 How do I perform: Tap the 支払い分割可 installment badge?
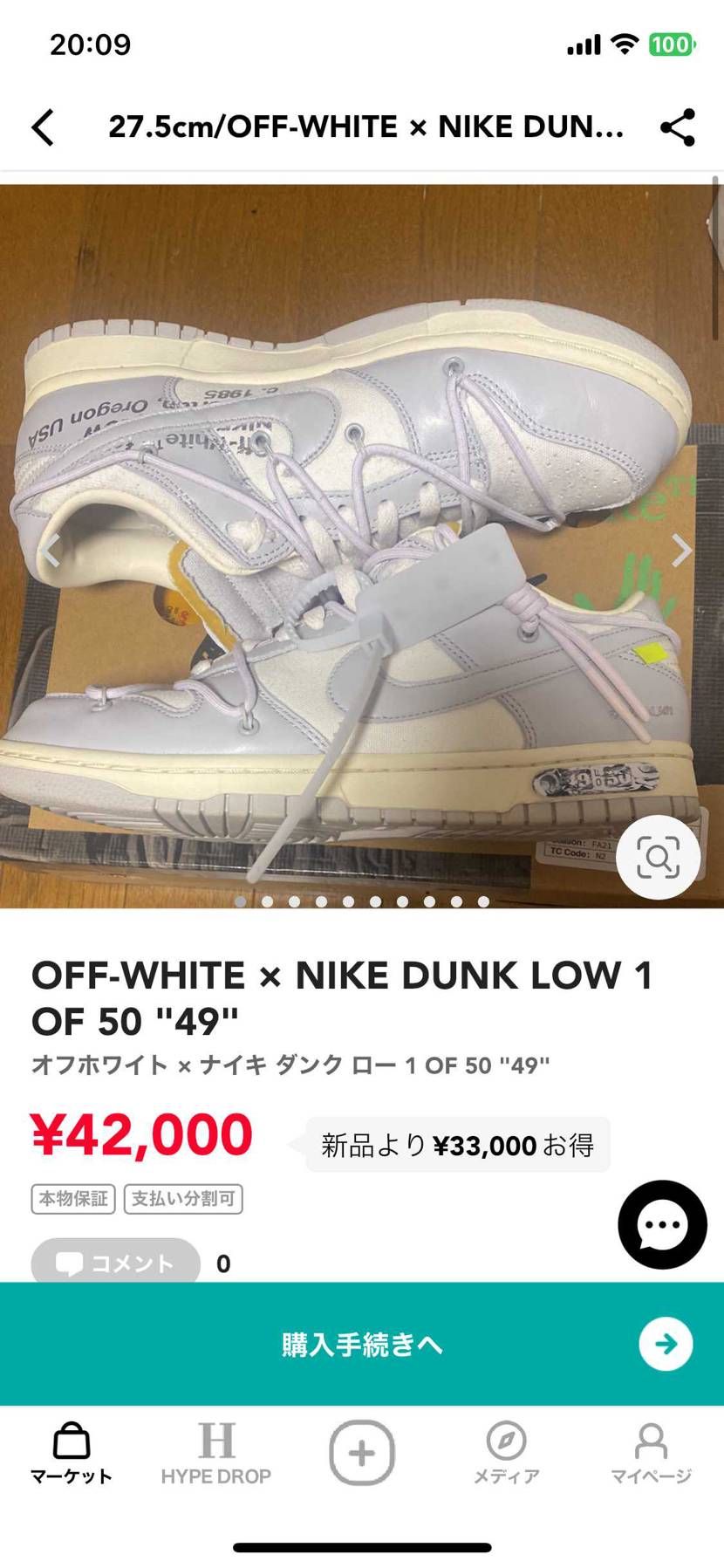click(x=183, y=1199)
